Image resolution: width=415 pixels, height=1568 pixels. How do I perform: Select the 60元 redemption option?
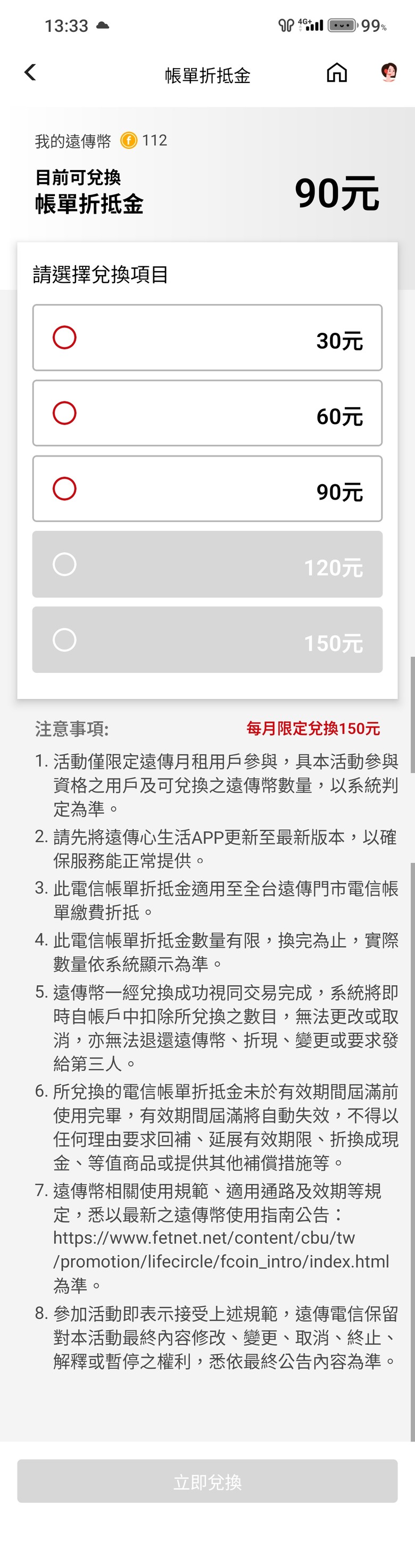point(207,414)
